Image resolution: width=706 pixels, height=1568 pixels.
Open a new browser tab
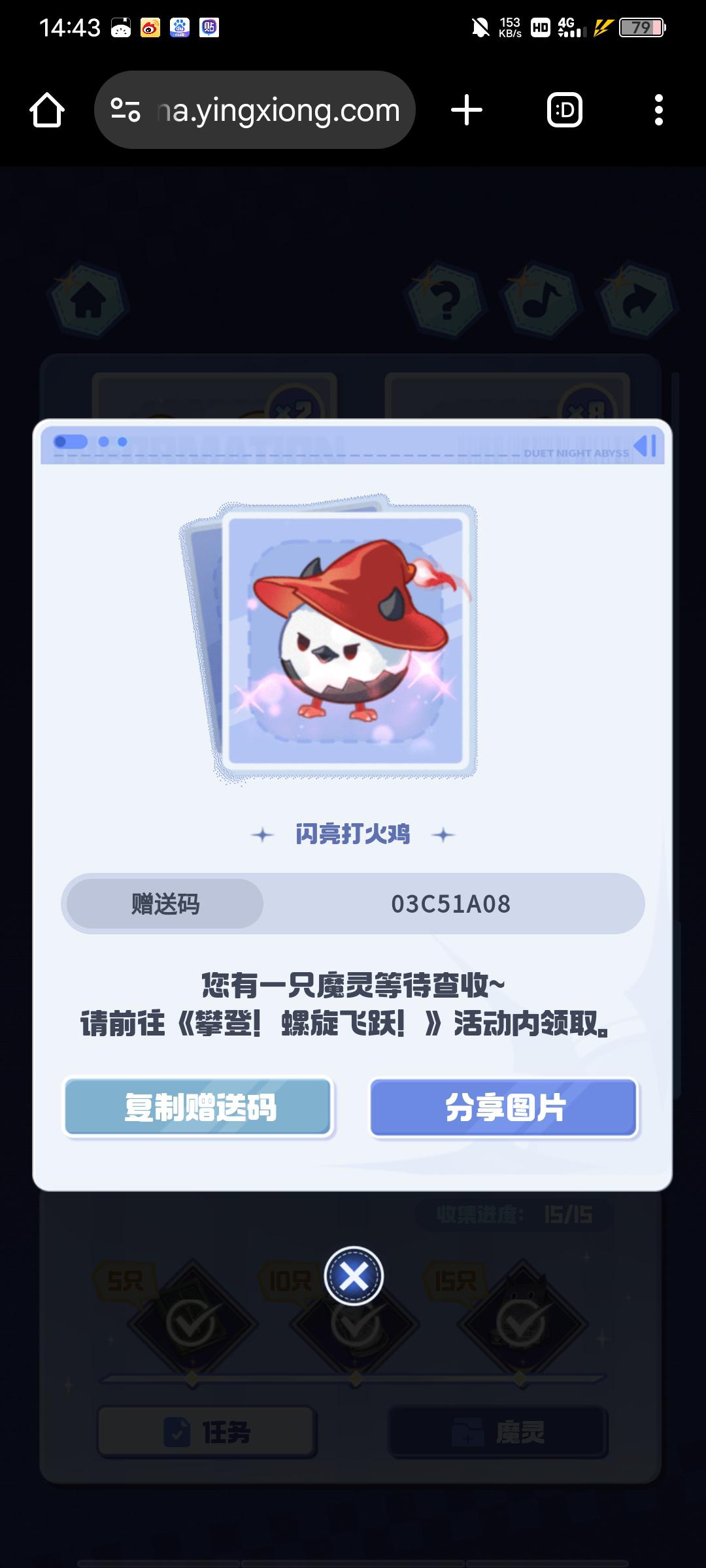click(467, 110)
